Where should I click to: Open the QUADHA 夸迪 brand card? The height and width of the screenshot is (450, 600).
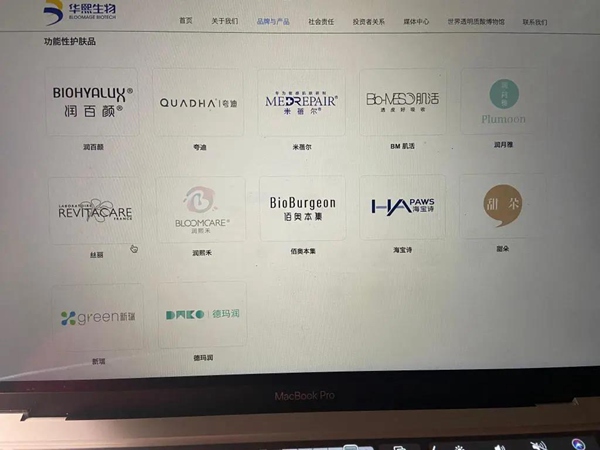point(198,102)
